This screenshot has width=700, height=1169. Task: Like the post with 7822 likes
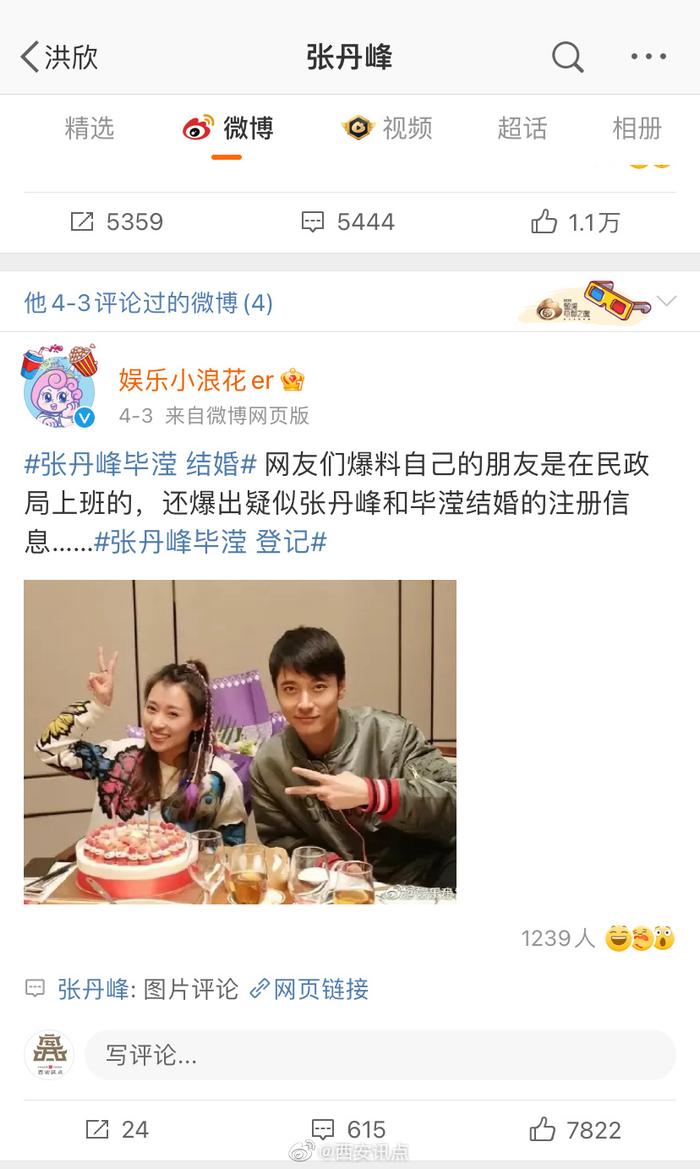click(x=575, y=1129)
